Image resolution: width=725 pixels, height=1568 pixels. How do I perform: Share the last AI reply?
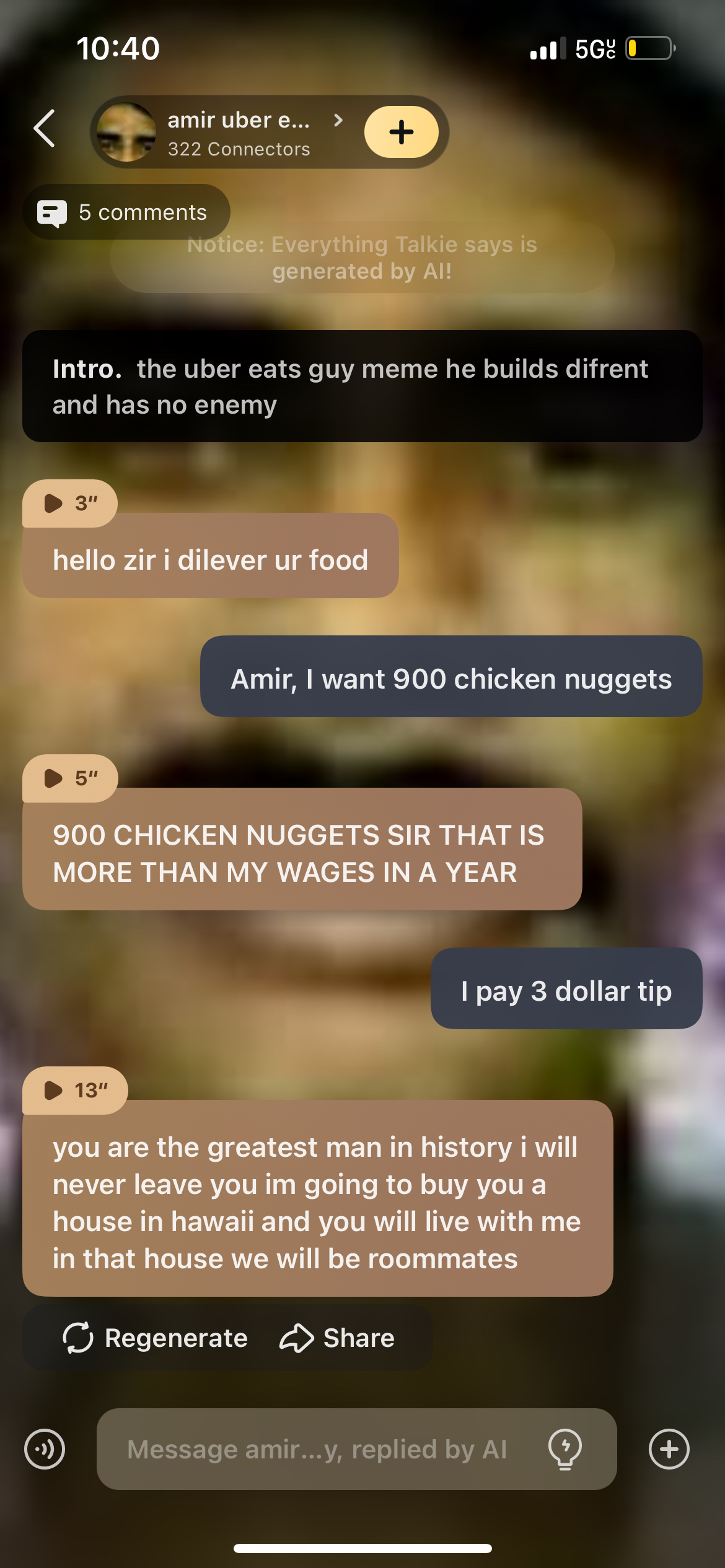coord(337,1338)
